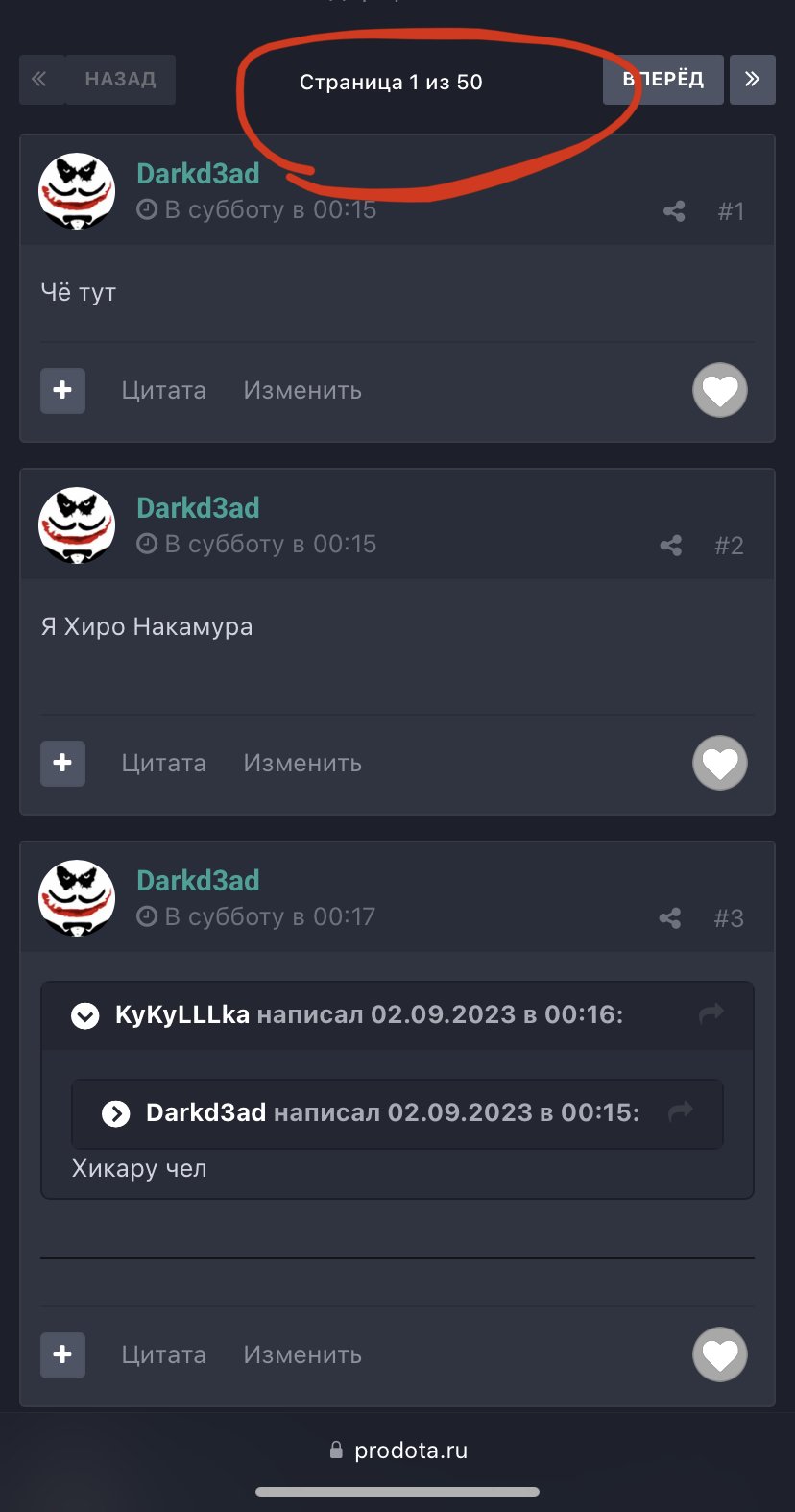Open Darkd3ad's avatar on post #2

click(x=77, y=525)
